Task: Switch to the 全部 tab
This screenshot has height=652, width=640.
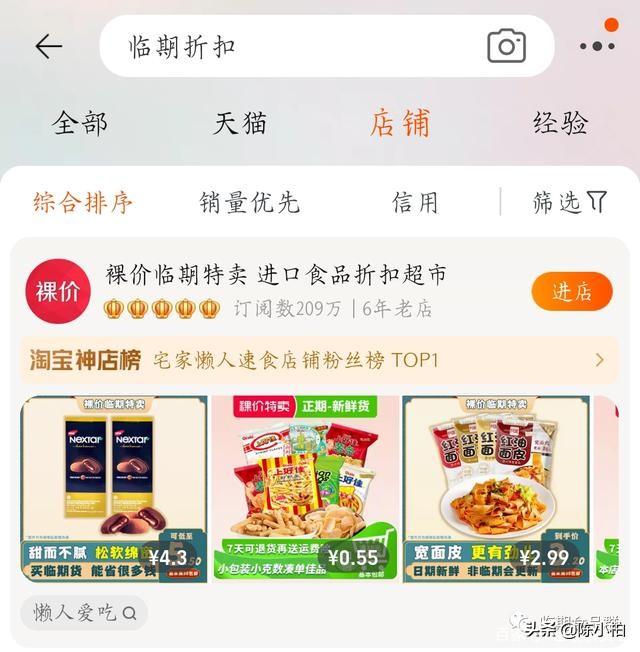Action: (80, 124)
